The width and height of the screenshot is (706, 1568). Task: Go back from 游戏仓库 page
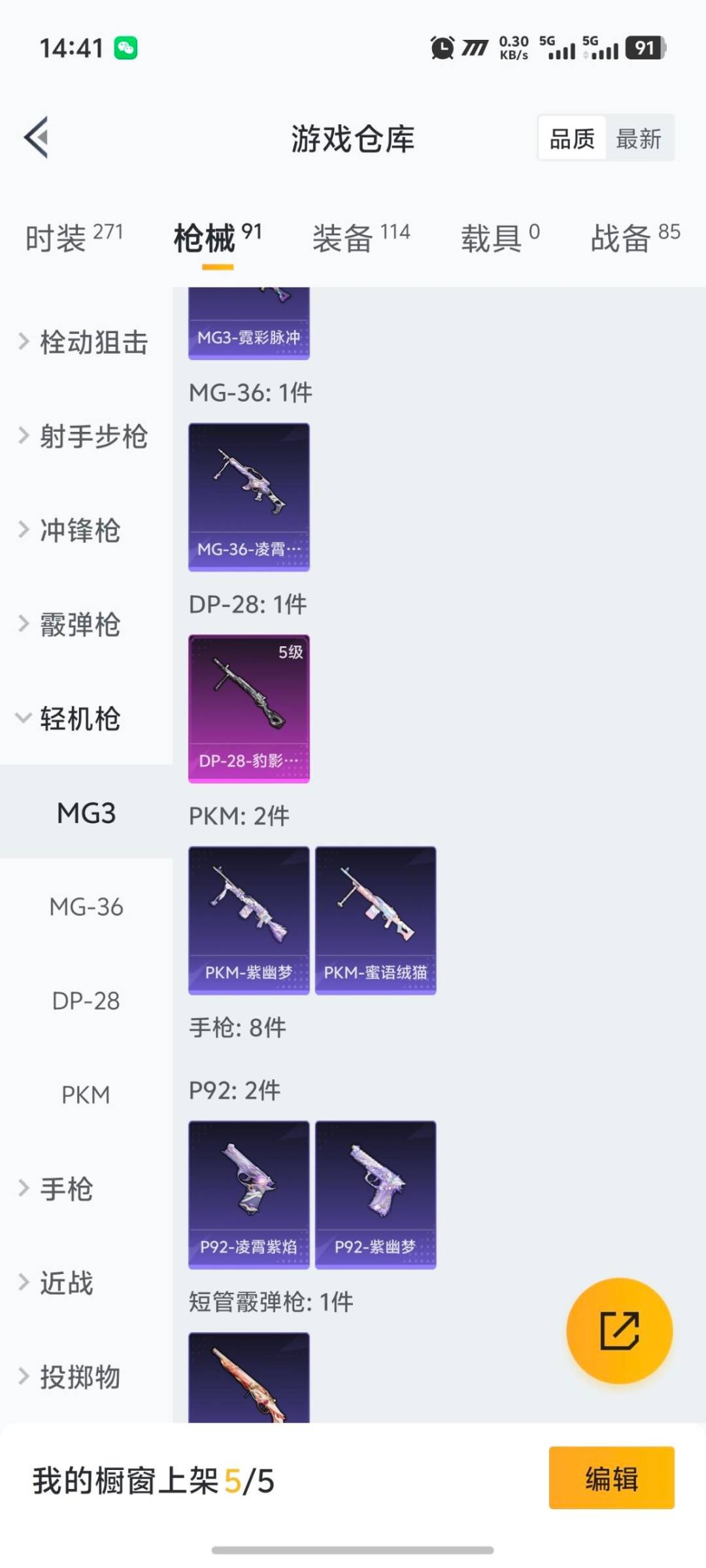pos(37,137)
